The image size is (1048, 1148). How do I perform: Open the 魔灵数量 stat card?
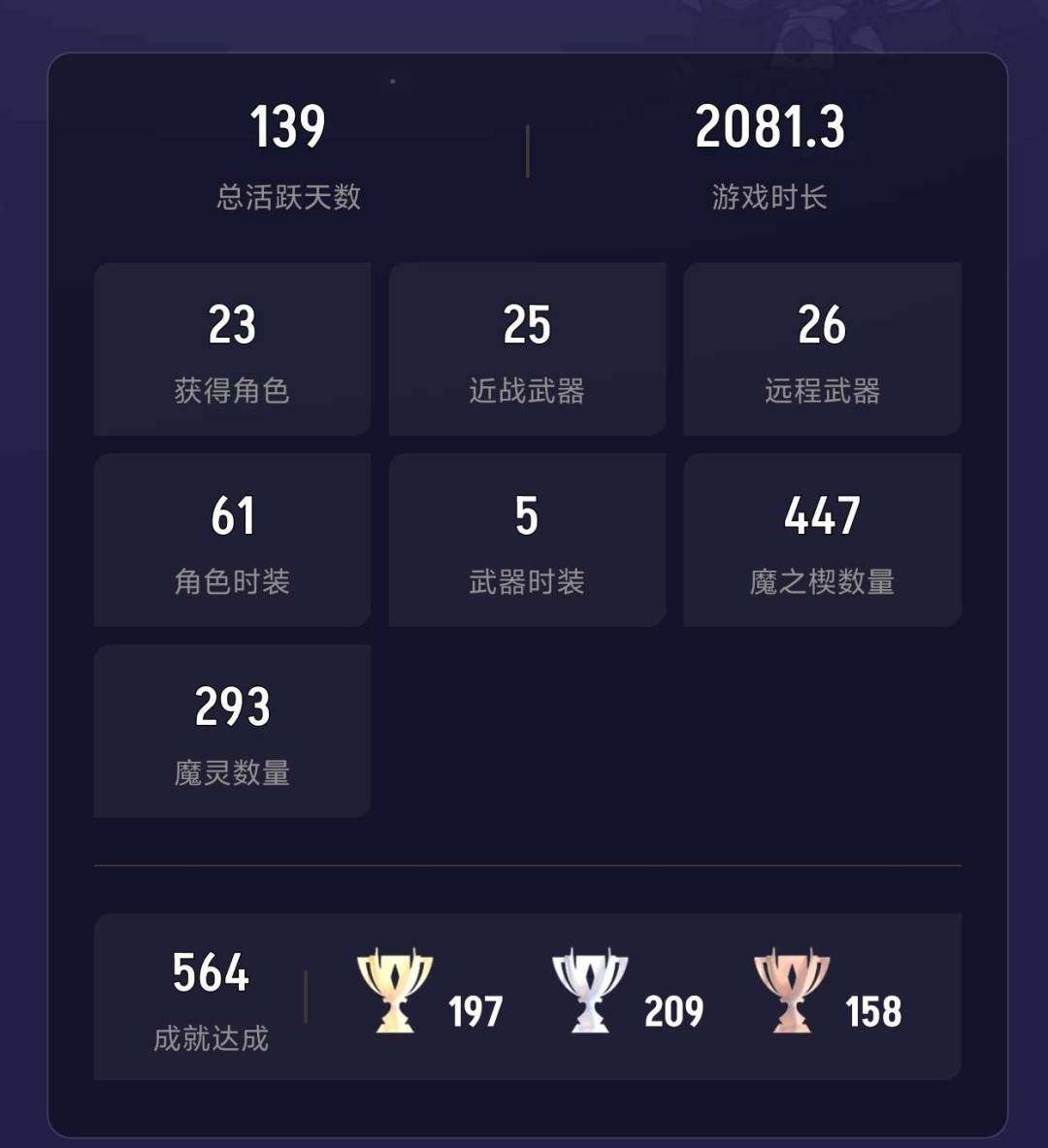coord(231,730)
